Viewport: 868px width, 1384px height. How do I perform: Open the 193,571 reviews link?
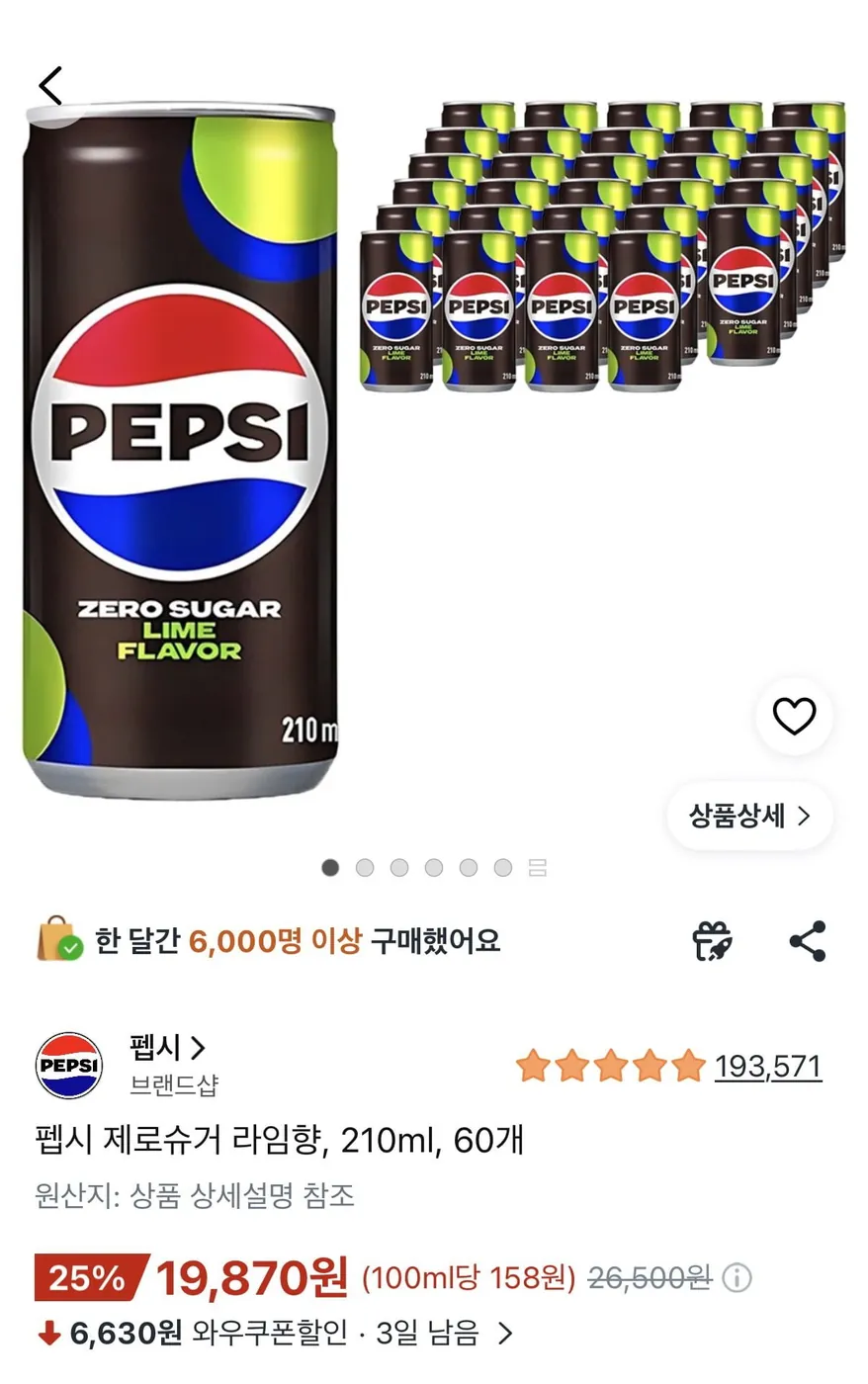pyautogui.click(x=765, y=1065)
